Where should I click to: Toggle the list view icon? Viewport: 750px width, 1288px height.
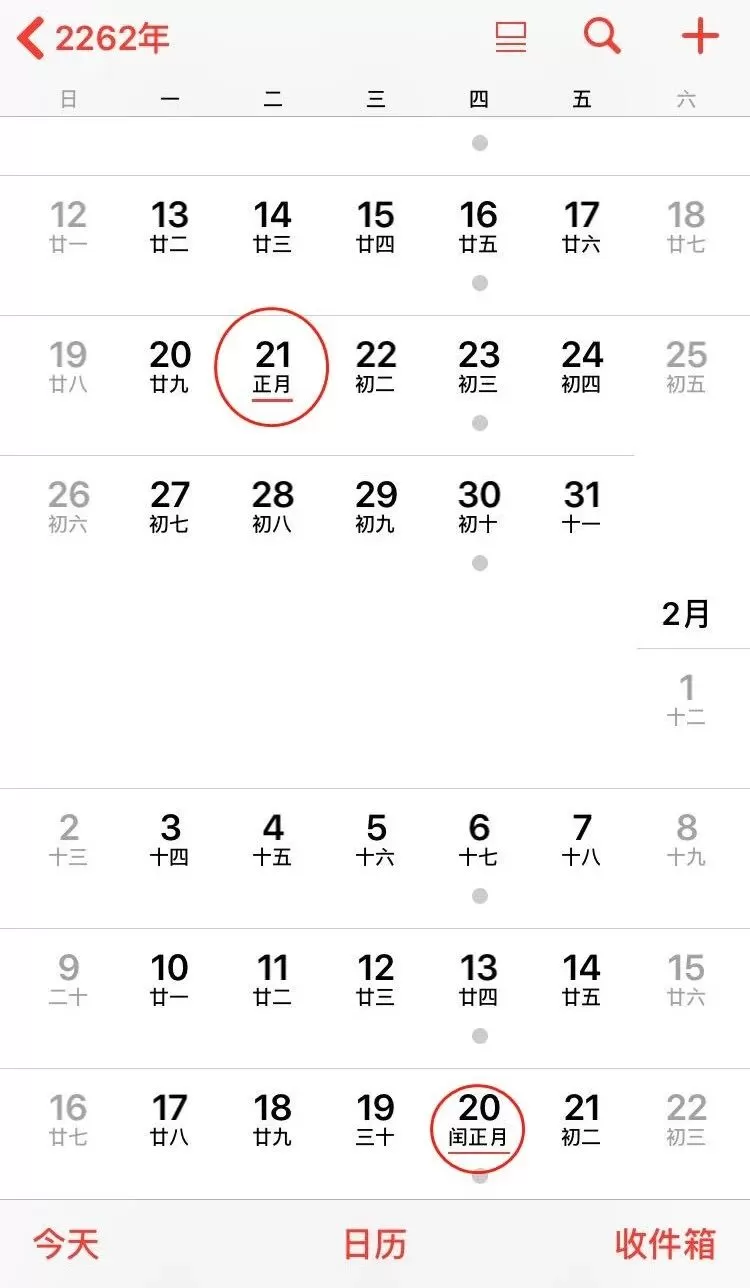(511, 38)
